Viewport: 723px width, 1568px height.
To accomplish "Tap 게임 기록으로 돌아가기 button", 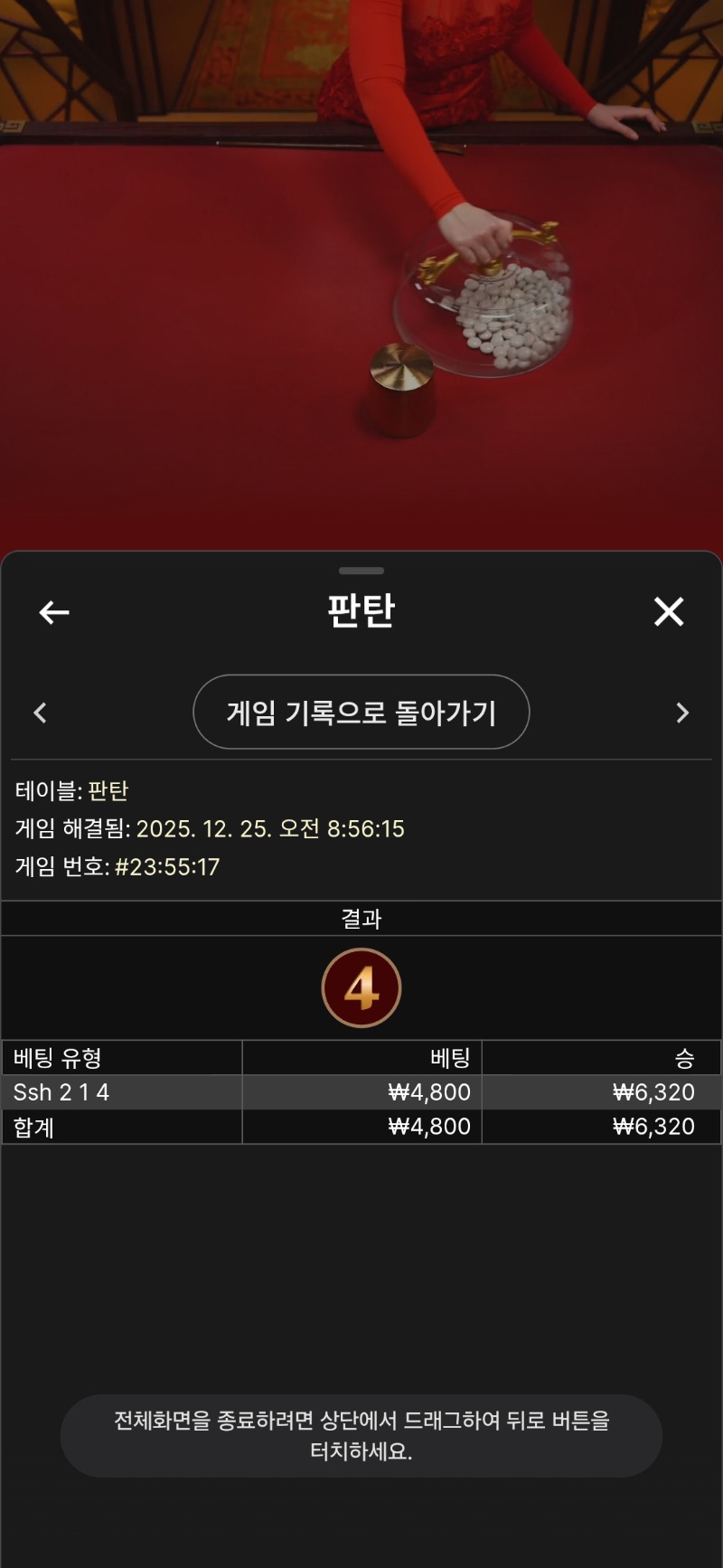I will coord(361,713).
